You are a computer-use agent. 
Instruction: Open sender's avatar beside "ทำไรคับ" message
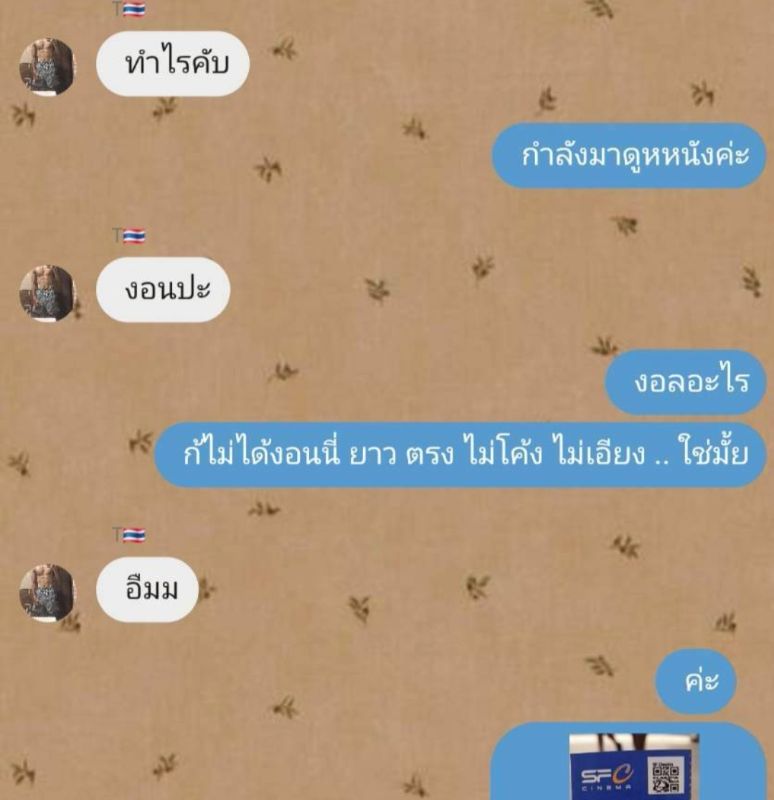click(47, 67)
